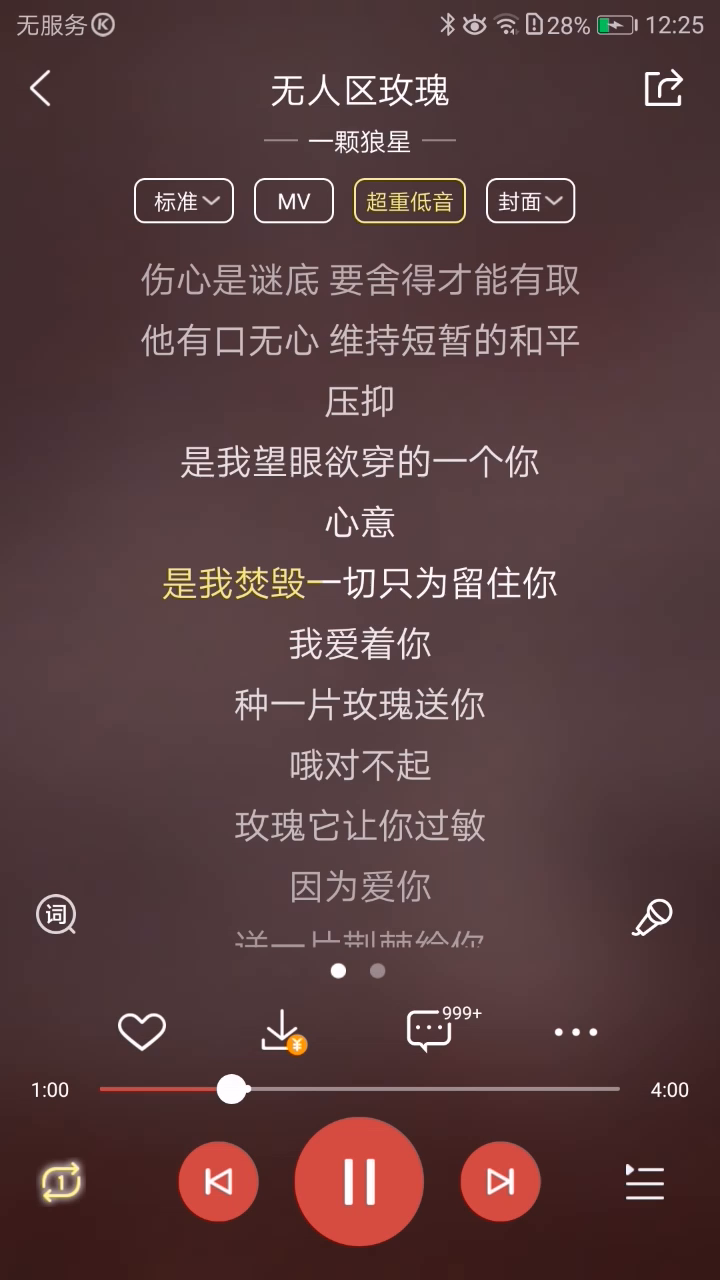The height and width of the screenshot is (1280, 720).
Task: Open the play queue list
Action: point(645,1182)
